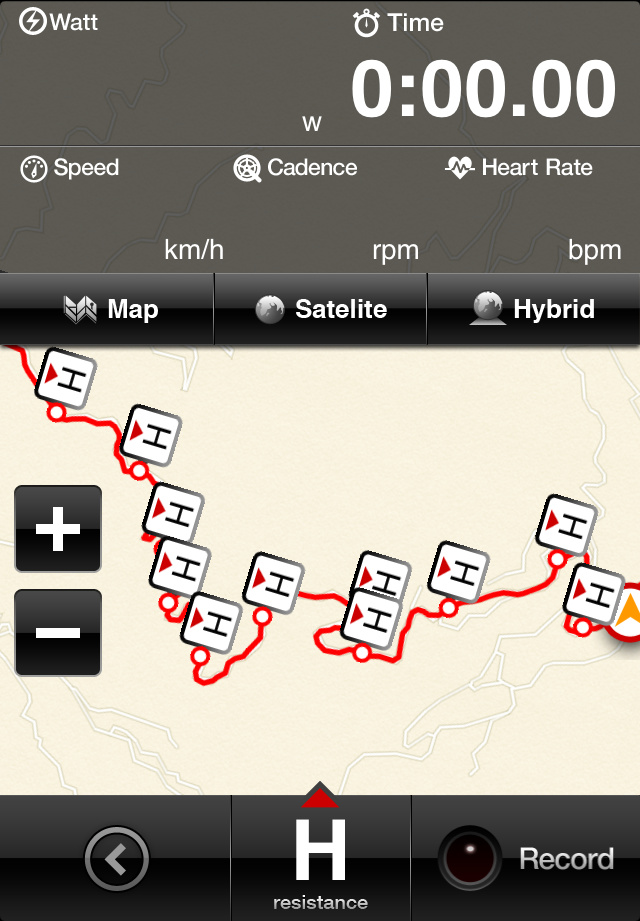640x921 pixels.
Task: Switch to the Map view
Action: point(108,309)
